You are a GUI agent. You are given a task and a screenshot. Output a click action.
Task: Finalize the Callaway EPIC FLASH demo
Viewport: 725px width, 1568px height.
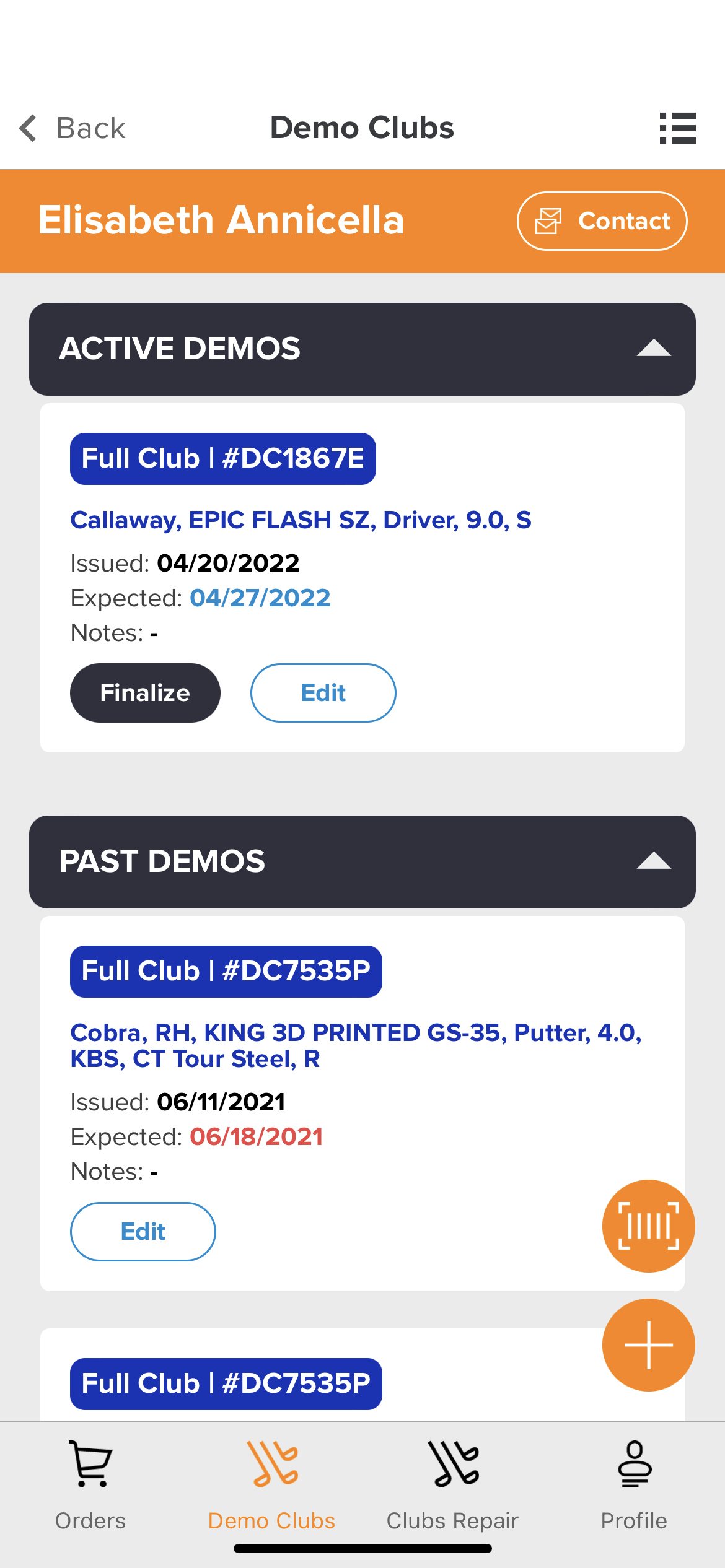coord(145,693)
